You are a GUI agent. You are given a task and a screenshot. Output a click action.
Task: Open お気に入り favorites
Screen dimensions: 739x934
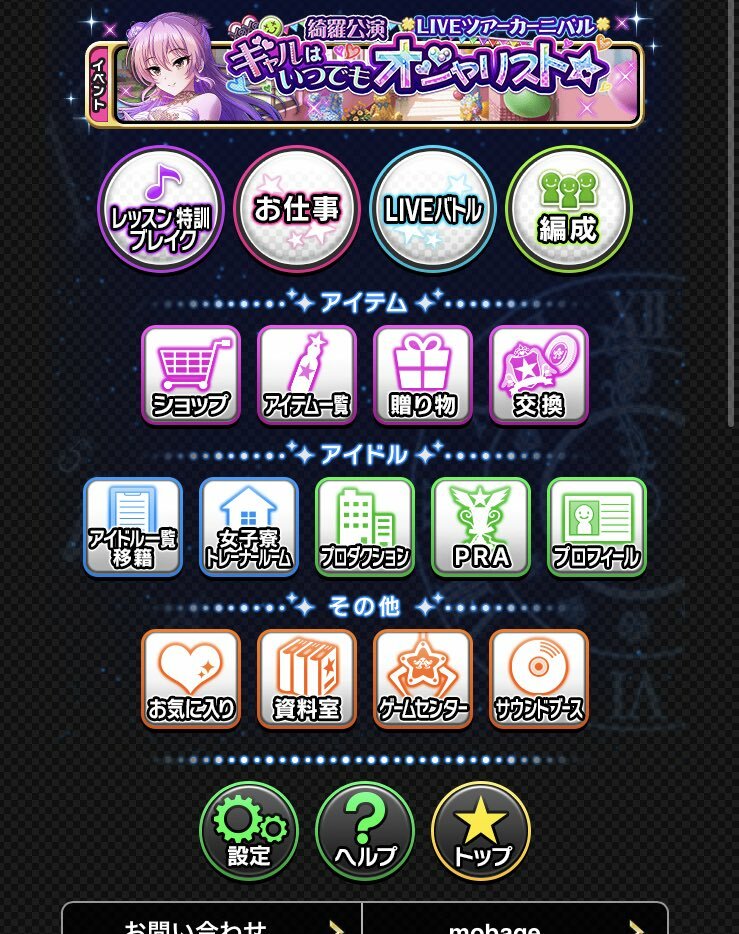coord(190,679)
